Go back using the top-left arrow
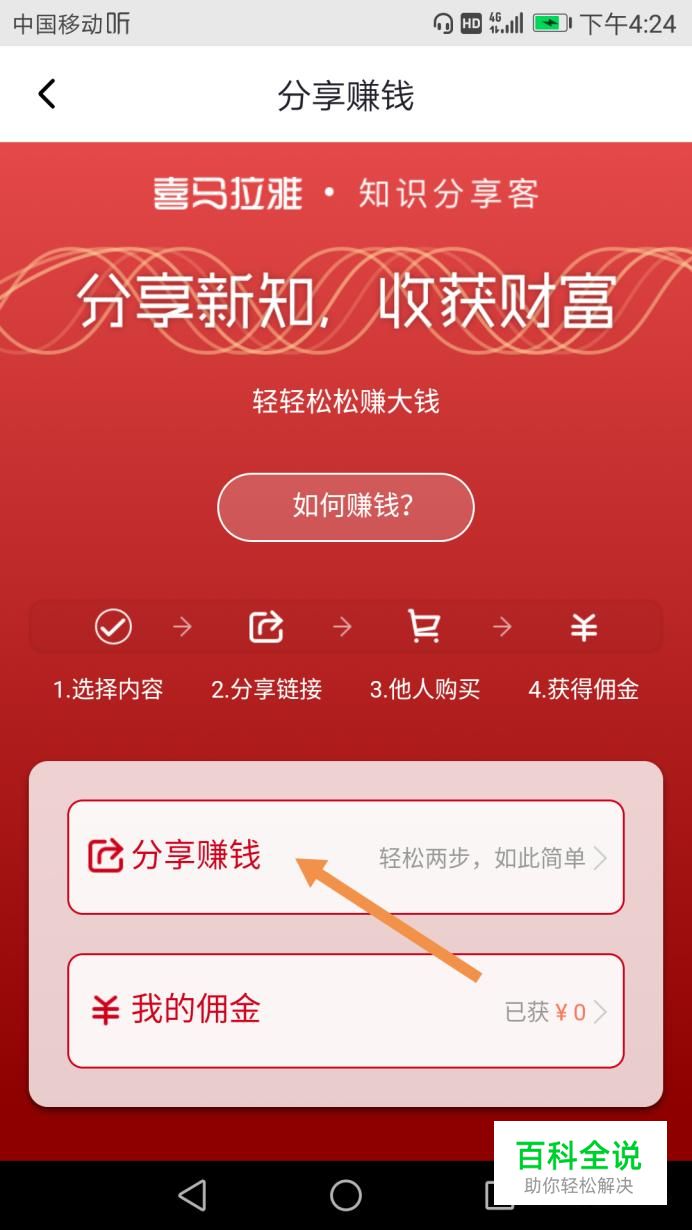This screenshot has width=692, height=1230. (47, 95)
